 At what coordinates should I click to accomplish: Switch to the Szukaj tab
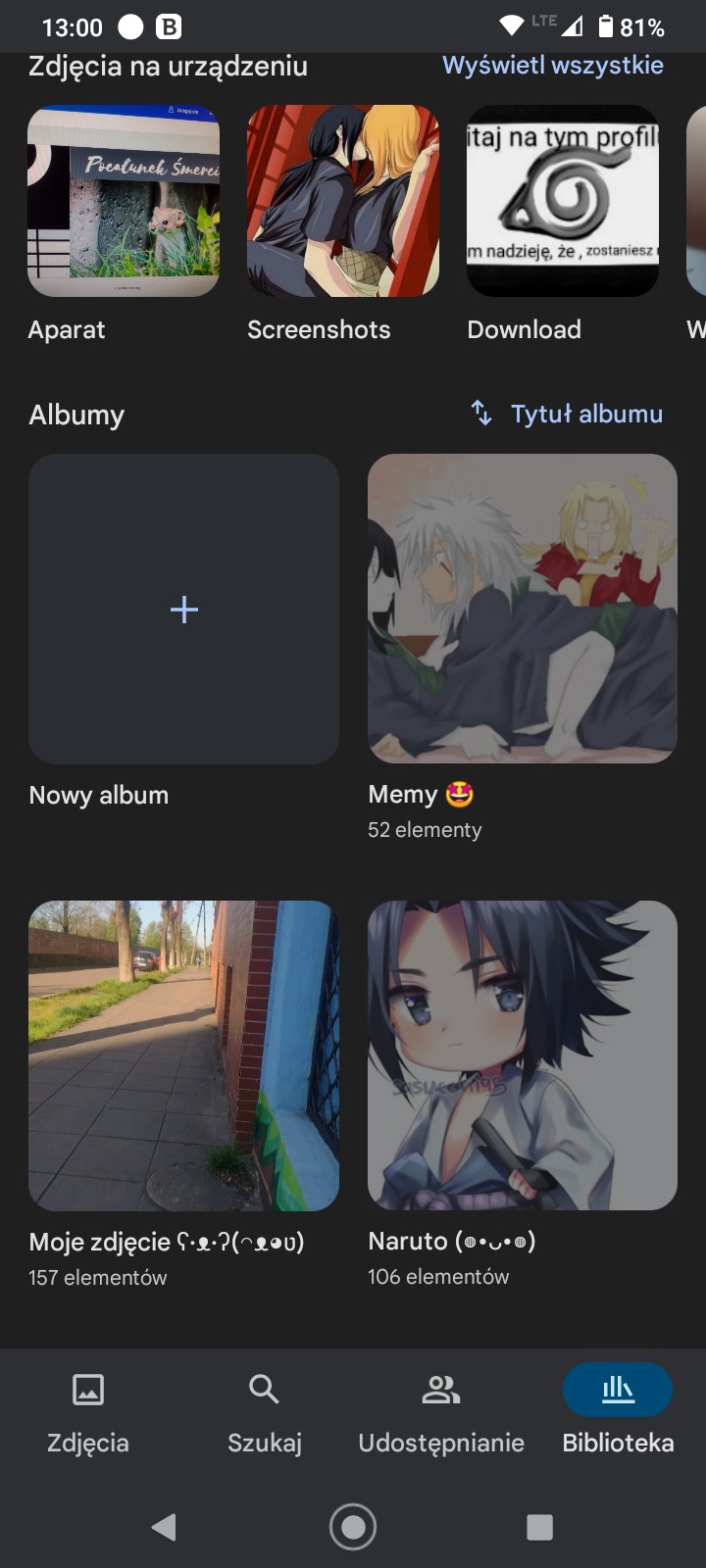tap(265, 1411)
